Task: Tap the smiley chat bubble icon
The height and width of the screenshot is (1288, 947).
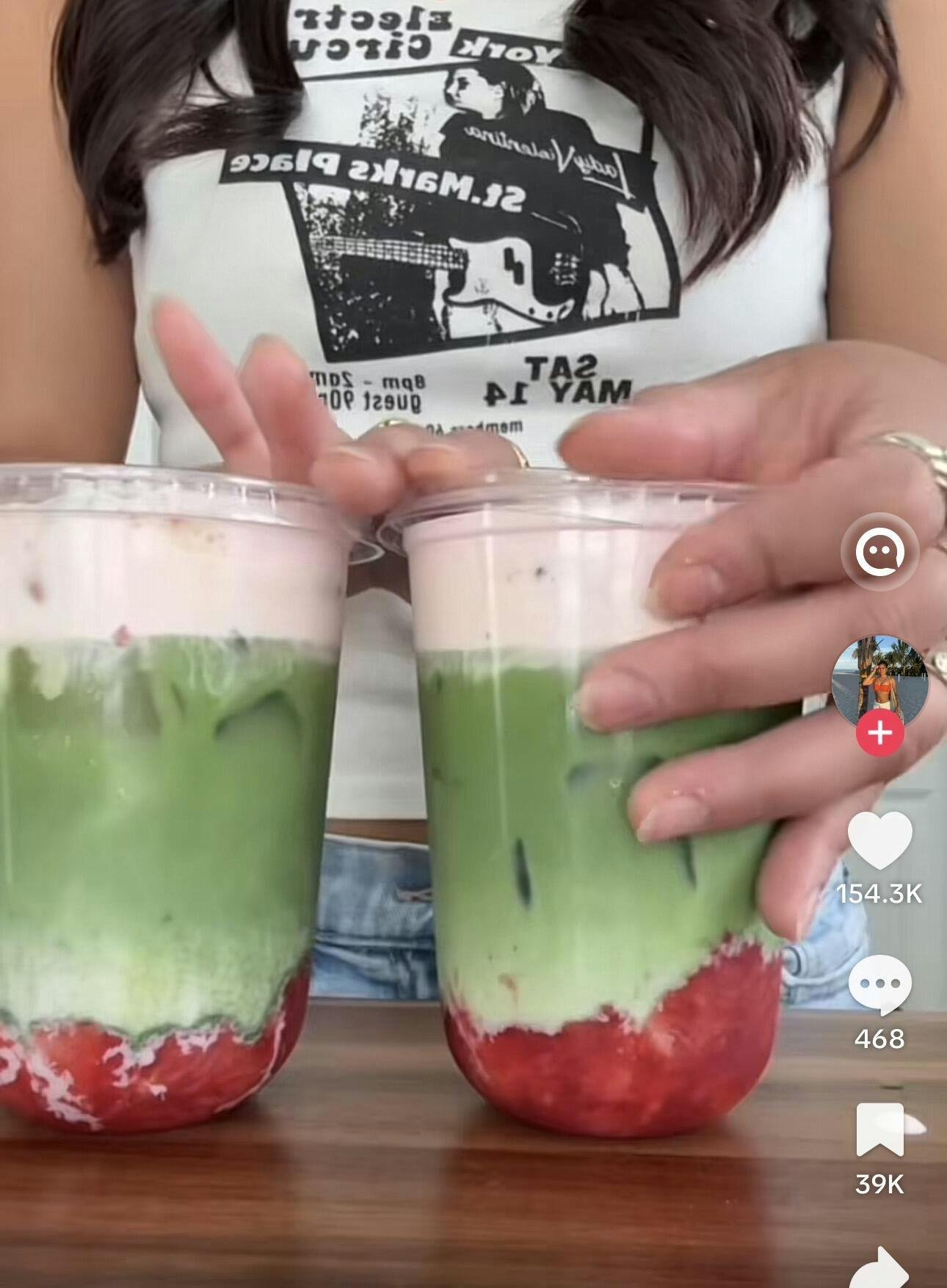Action: (879, 551)
